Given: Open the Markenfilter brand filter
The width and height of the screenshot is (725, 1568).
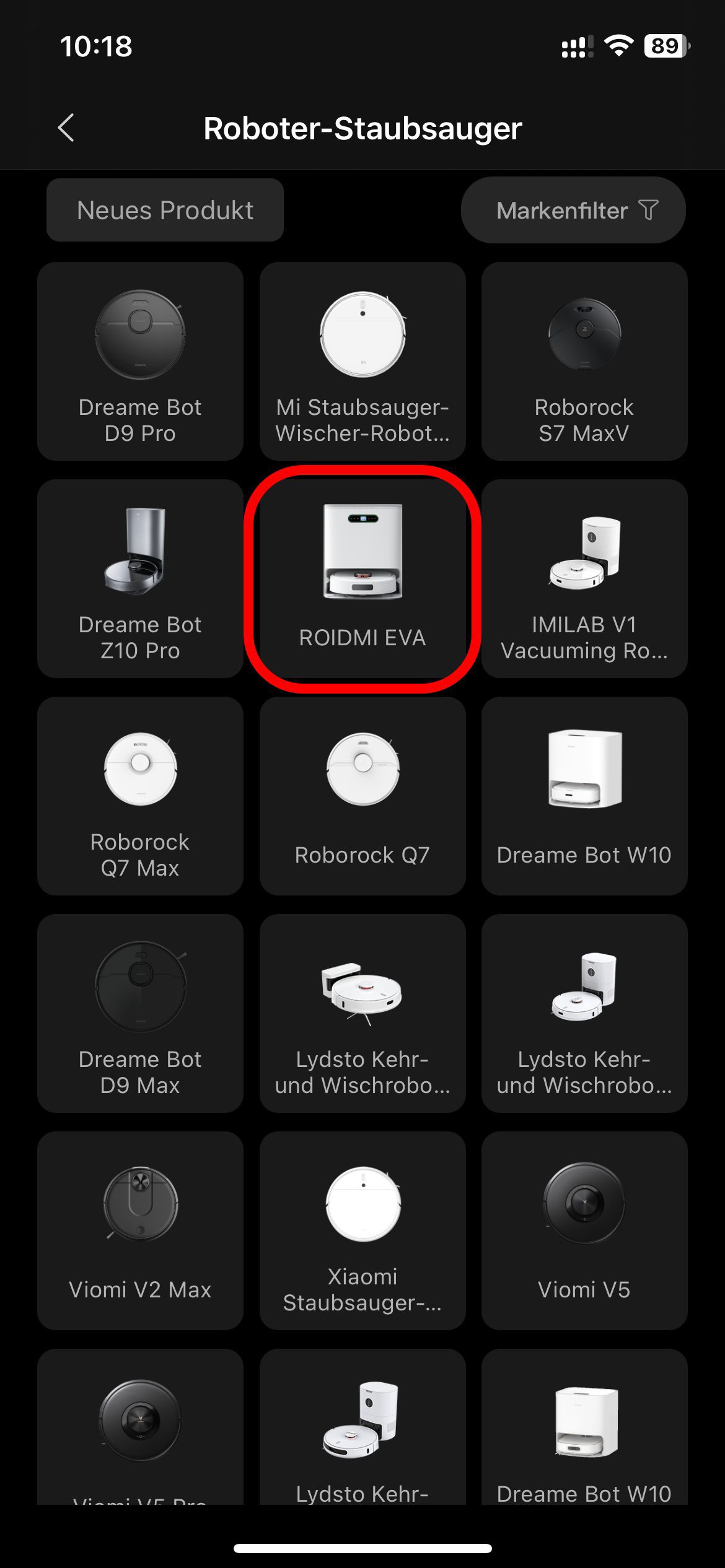Looking at the screenshot, I should 573,210.
